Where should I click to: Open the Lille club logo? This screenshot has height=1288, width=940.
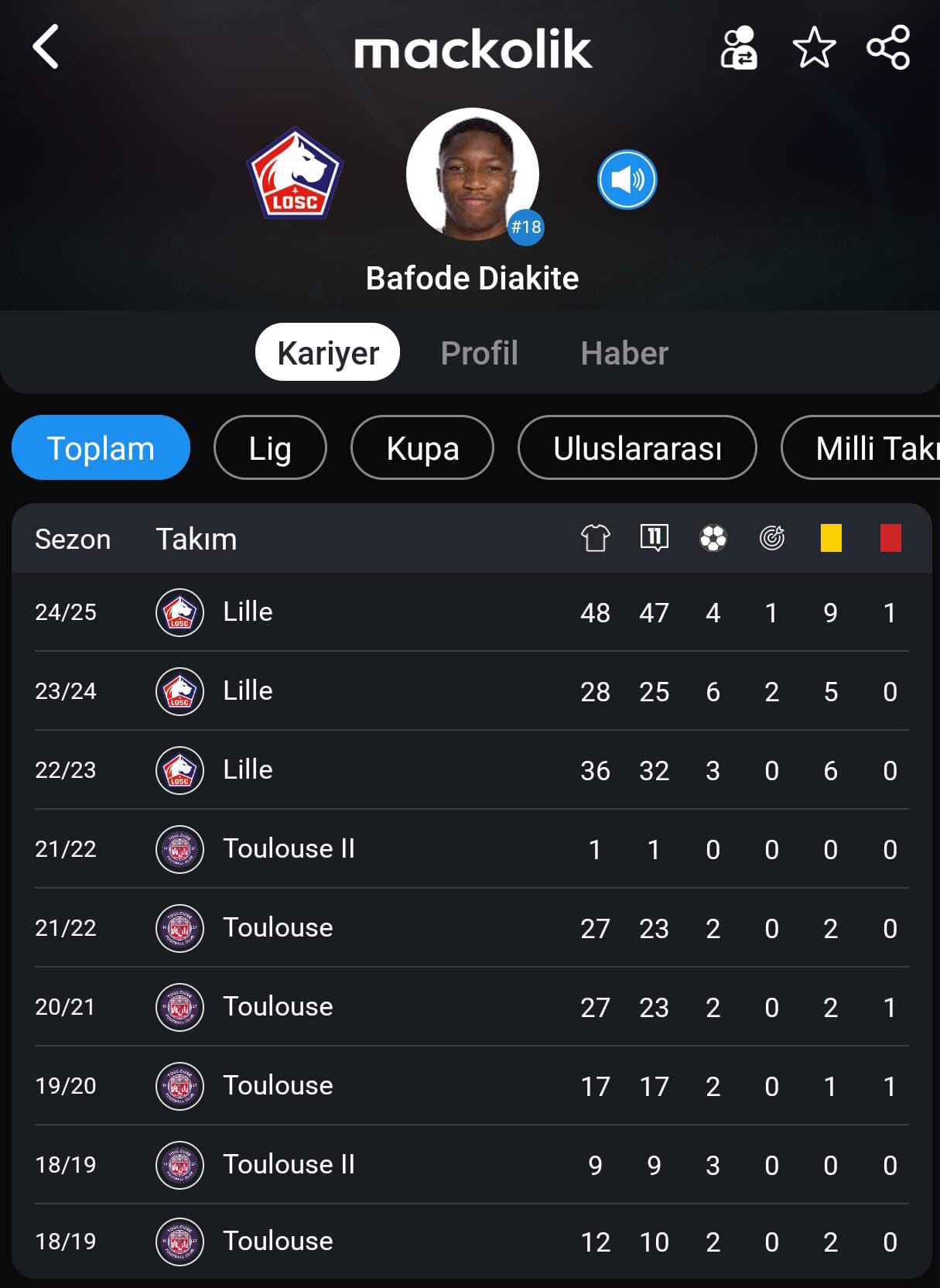pos(295,175)
